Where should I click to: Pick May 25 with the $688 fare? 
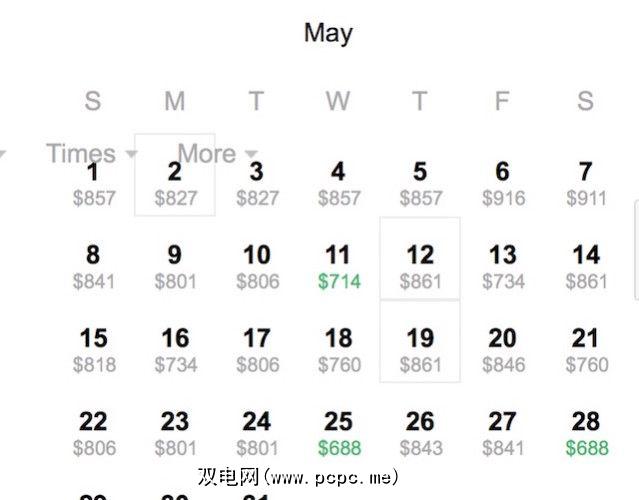point(338,433)
